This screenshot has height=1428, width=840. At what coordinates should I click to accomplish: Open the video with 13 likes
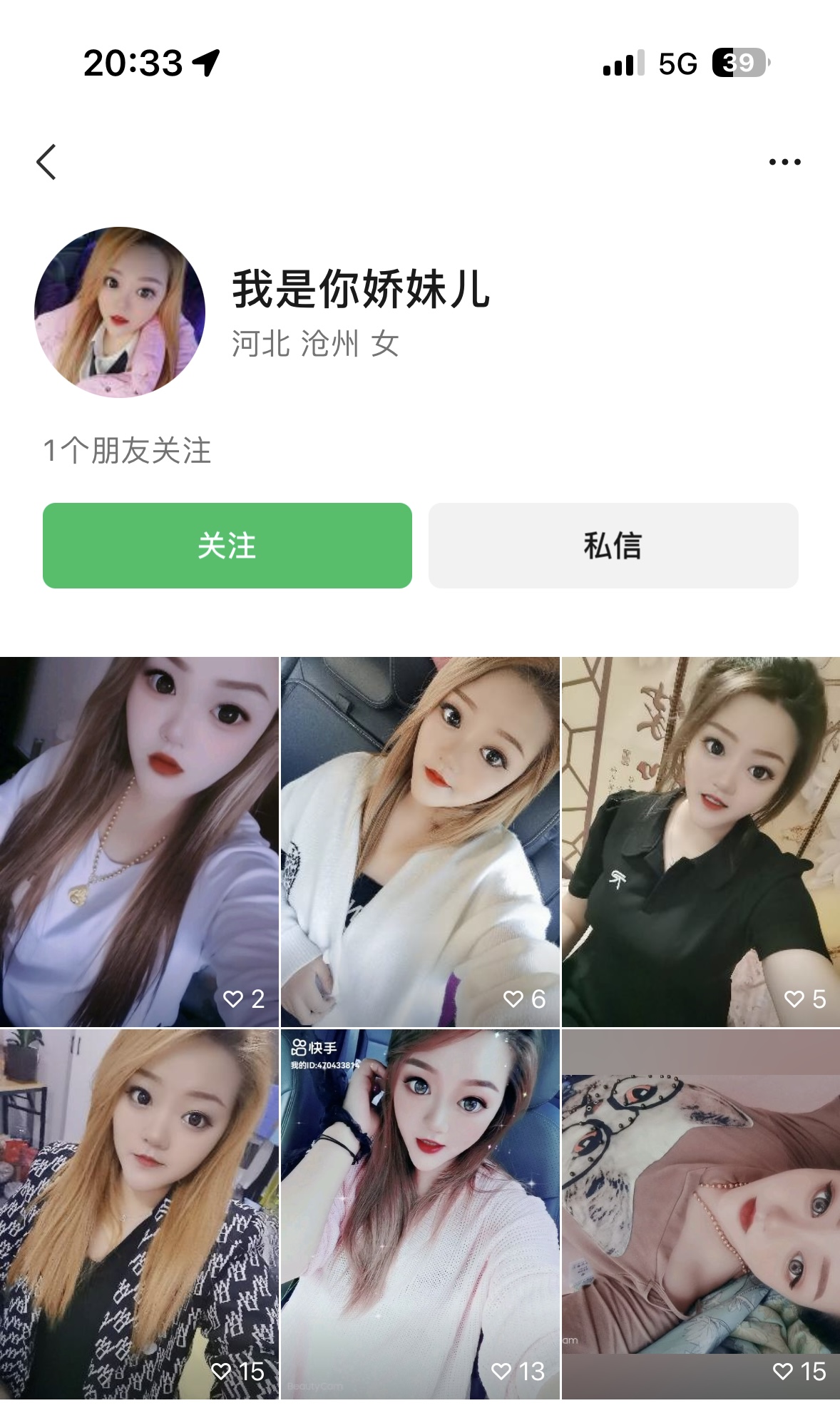pyautogui.click(x=420, y=1213)
